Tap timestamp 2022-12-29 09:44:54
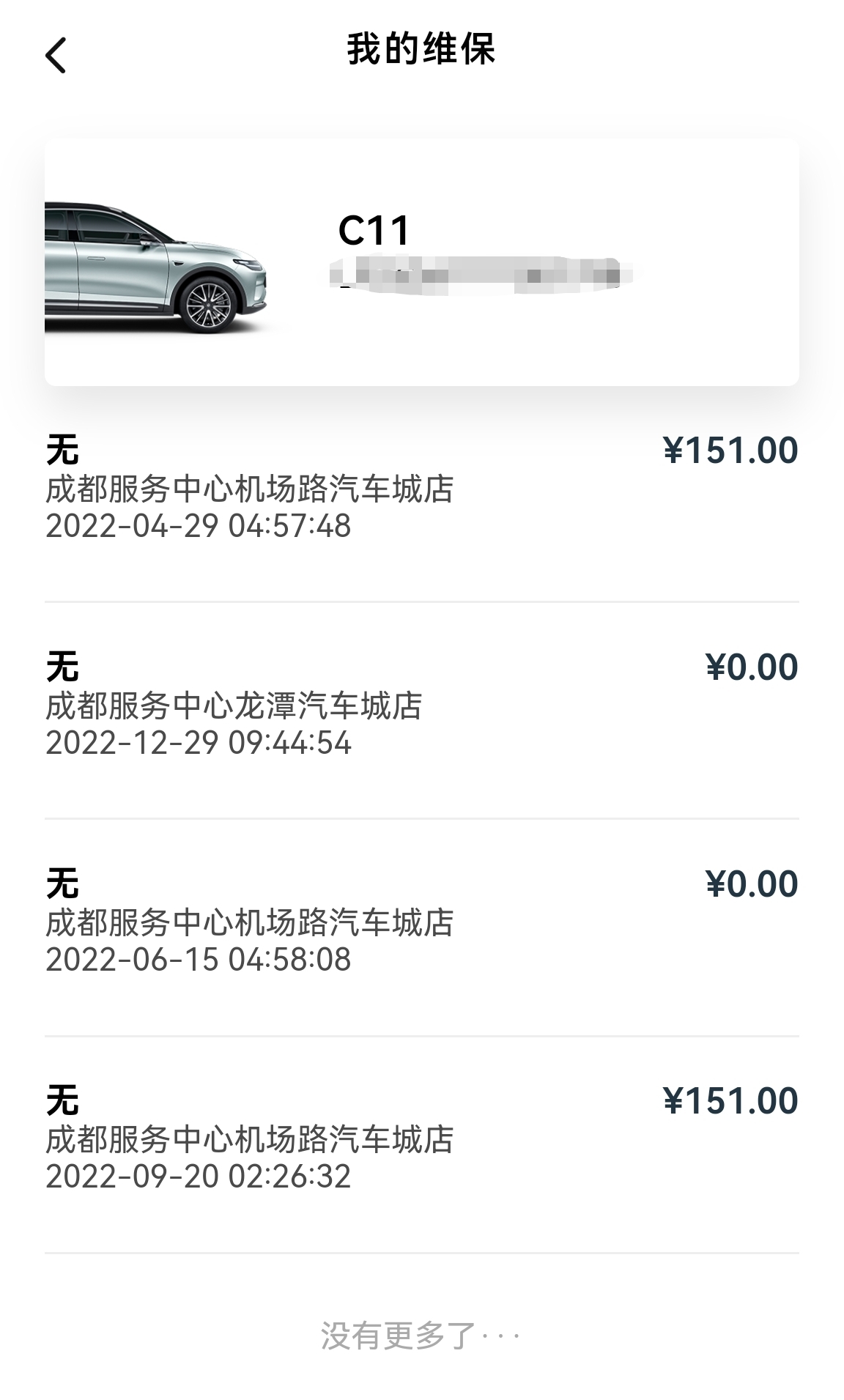This screenshot has height=1400, width=844. tap(198, 746)
